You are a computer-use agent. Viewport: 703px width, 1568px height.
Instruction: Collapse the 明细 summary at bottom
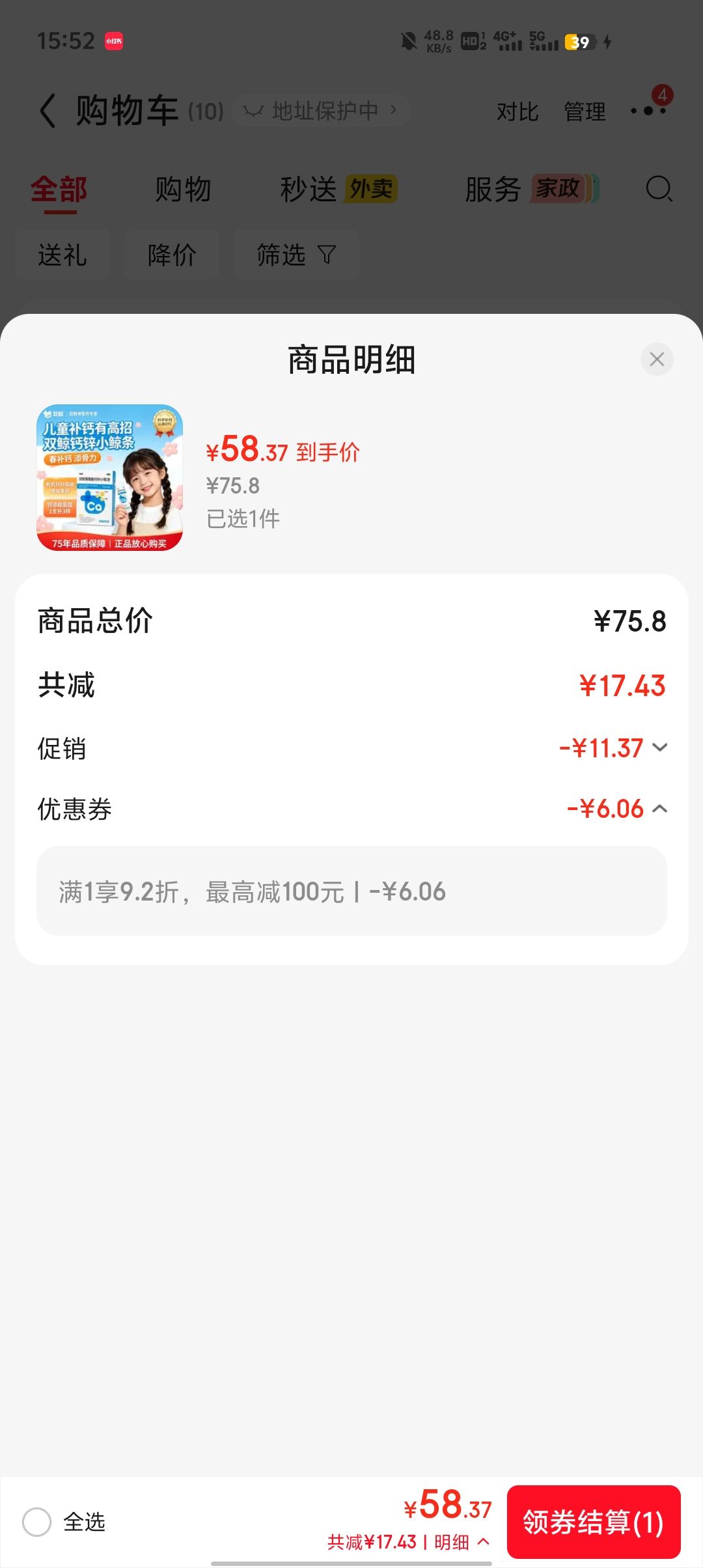click(462, 1542)
